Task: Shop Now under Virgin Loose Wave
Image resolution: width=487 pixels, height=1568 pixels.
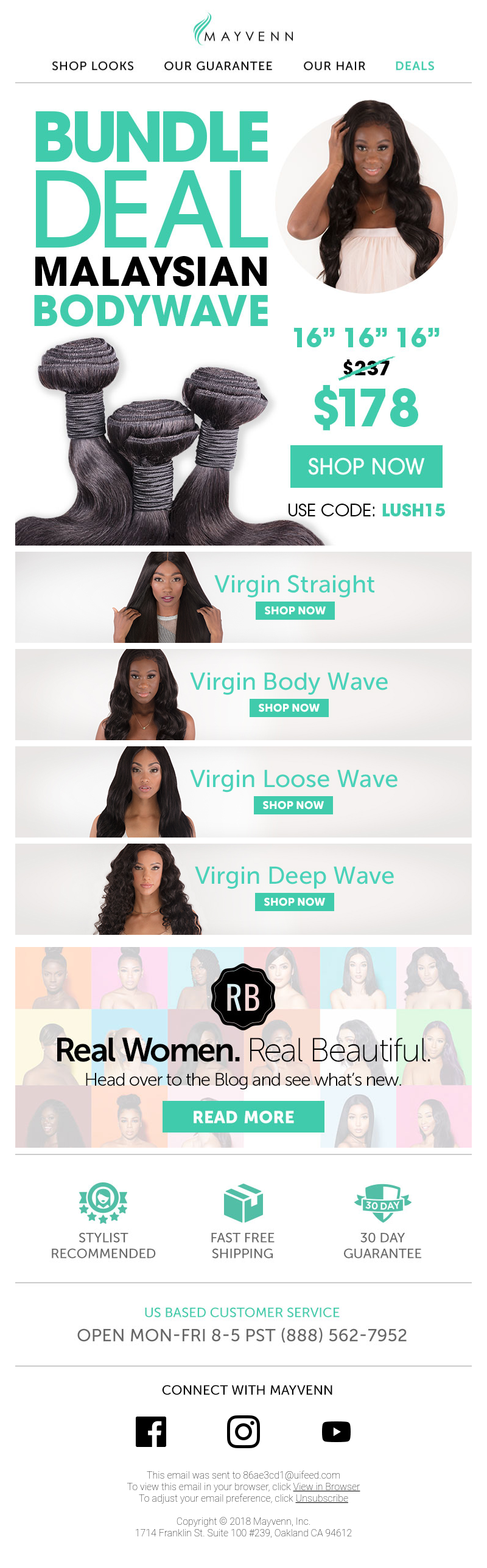Action: pyautogui.click(x=293, y=805)
